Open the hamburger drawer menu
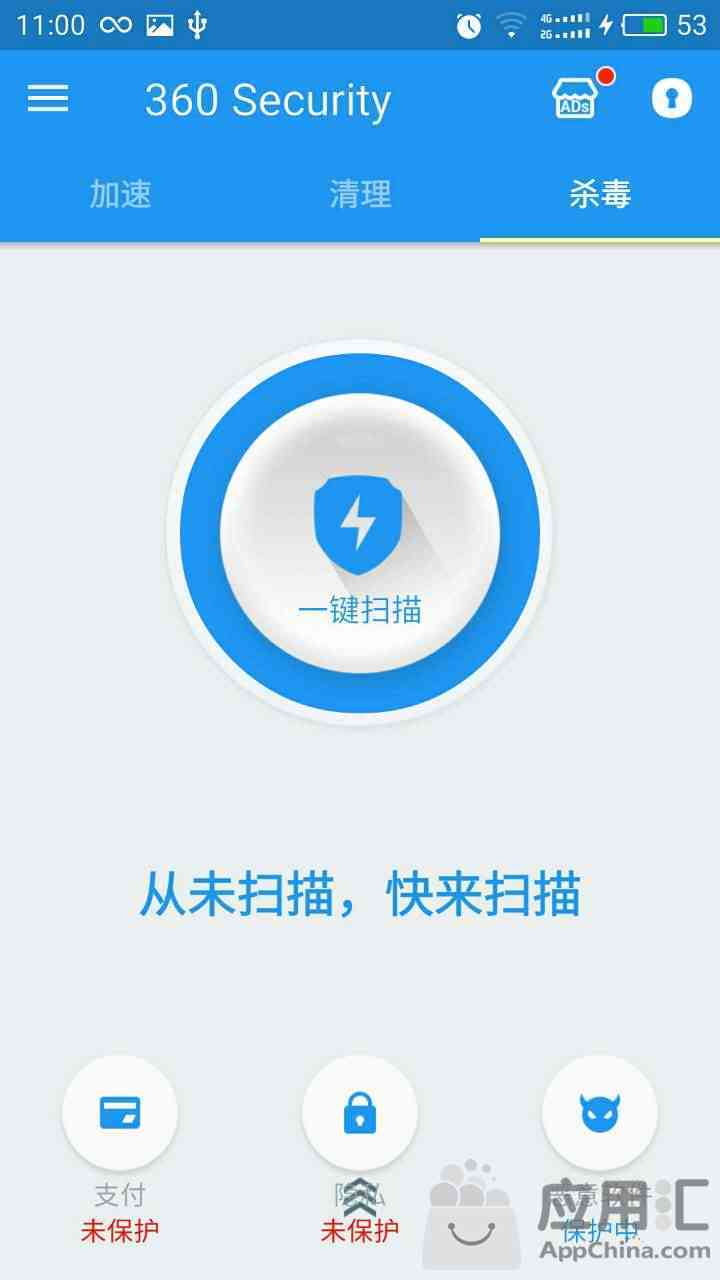Screen dimensions: 720x1280 tap(48, 98)
